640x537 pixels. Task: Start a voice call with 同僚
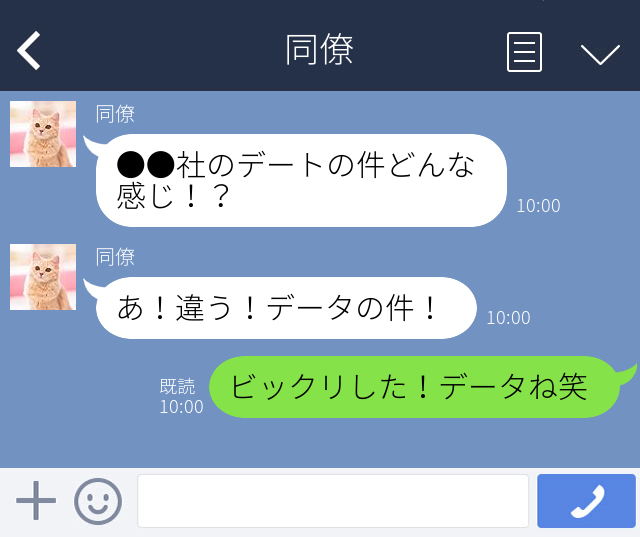pos(586,501)
